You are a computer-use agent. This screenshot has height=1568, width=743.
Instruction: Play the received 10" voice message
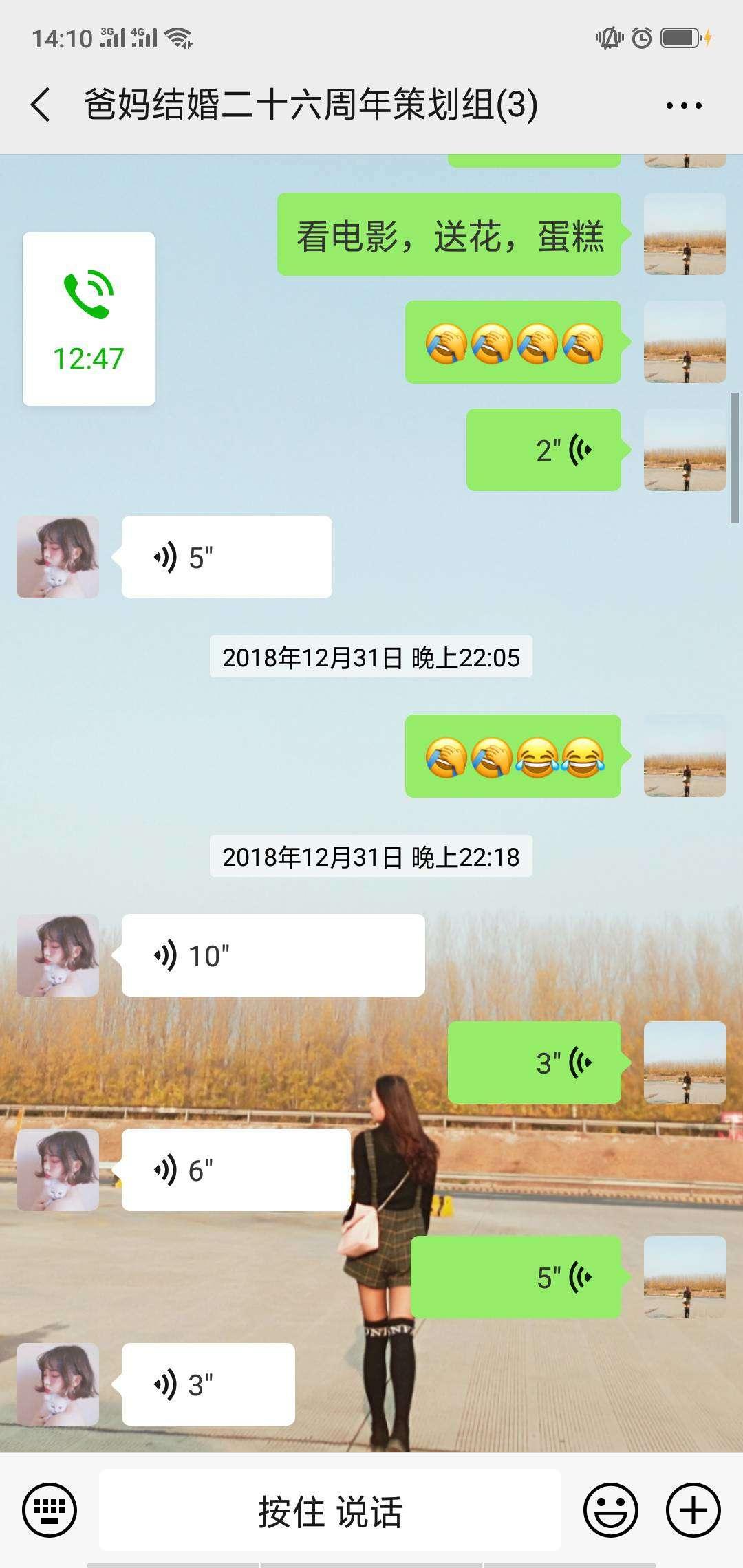(x=273, y=955)
